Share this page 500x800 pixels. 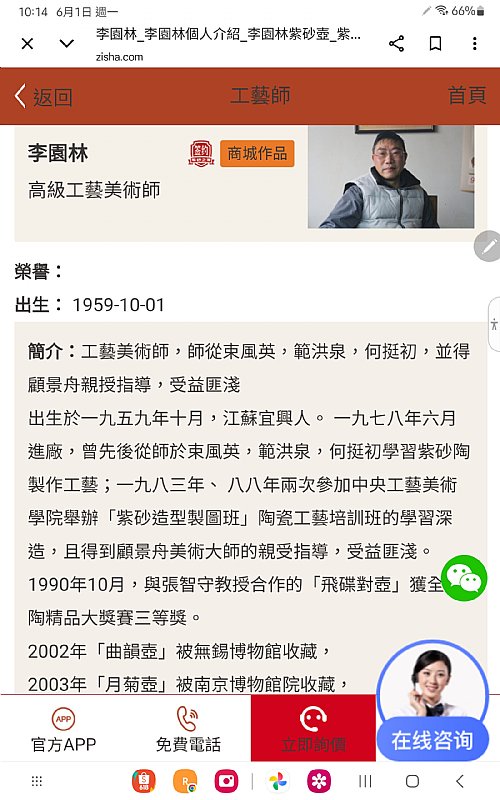pyautogui.click(x=396, y=44)
